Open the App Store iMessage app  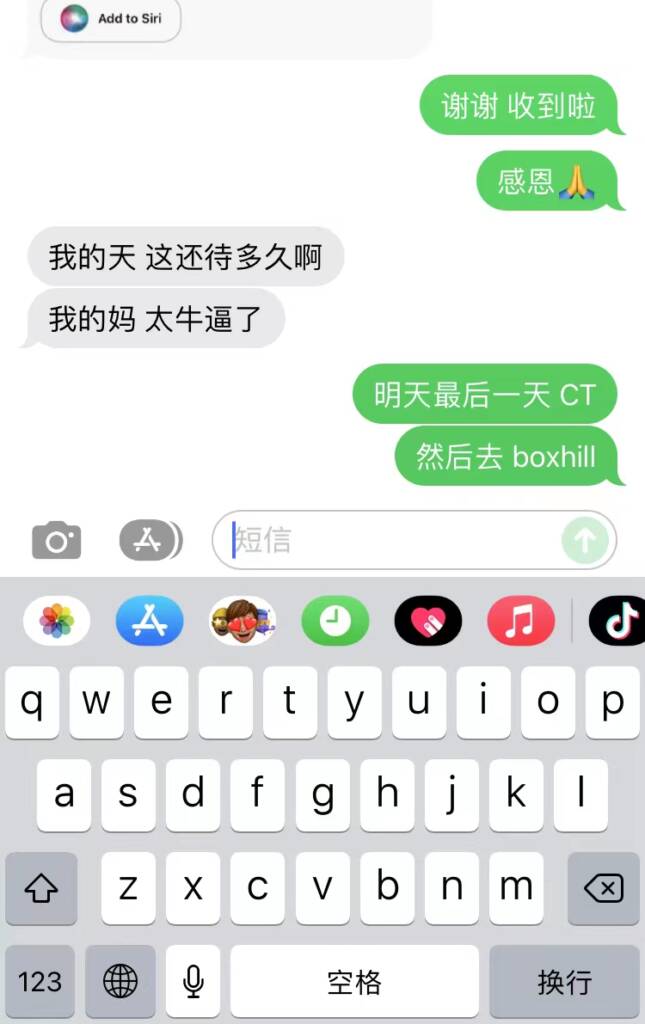pyautogui.click(x=149, y=621)
